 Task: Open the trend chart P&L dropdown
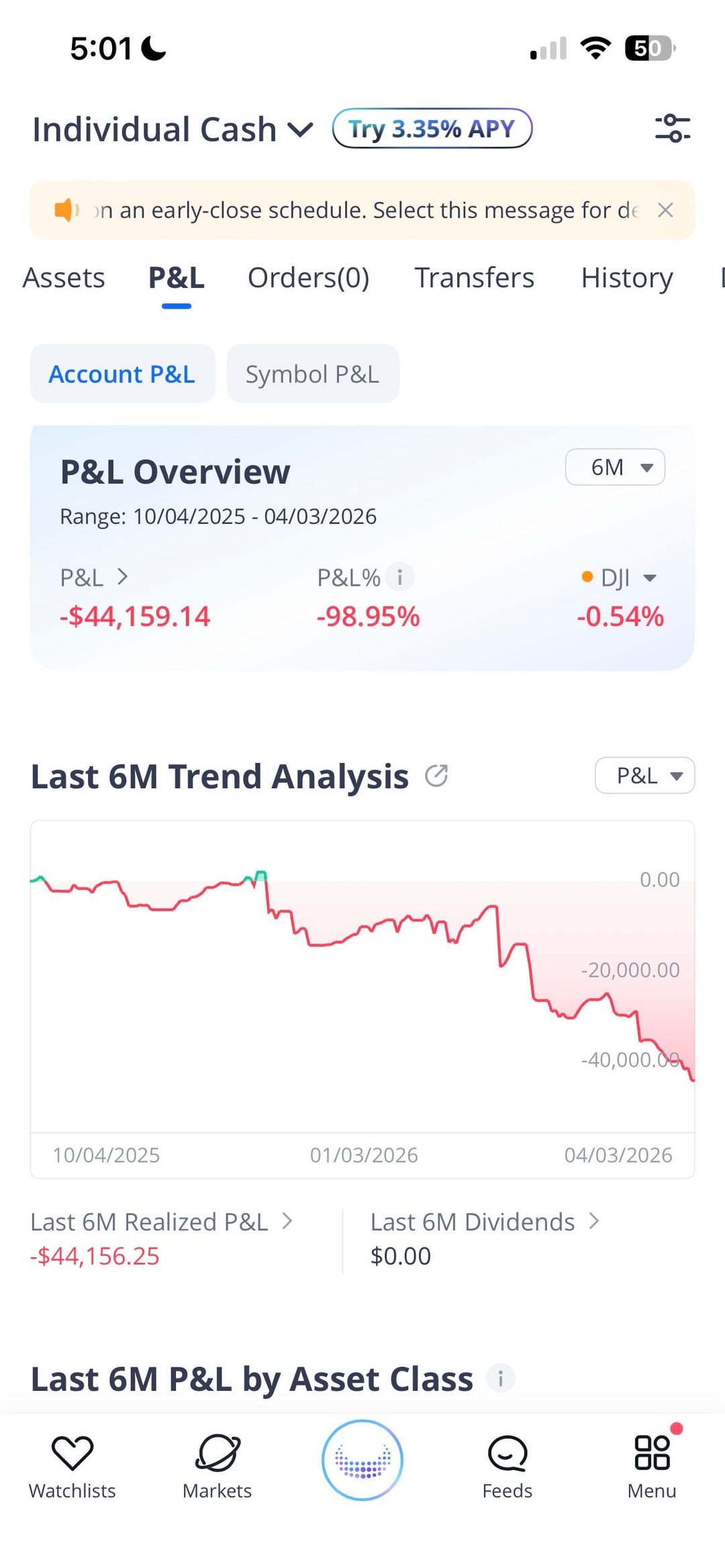(644, 776)
